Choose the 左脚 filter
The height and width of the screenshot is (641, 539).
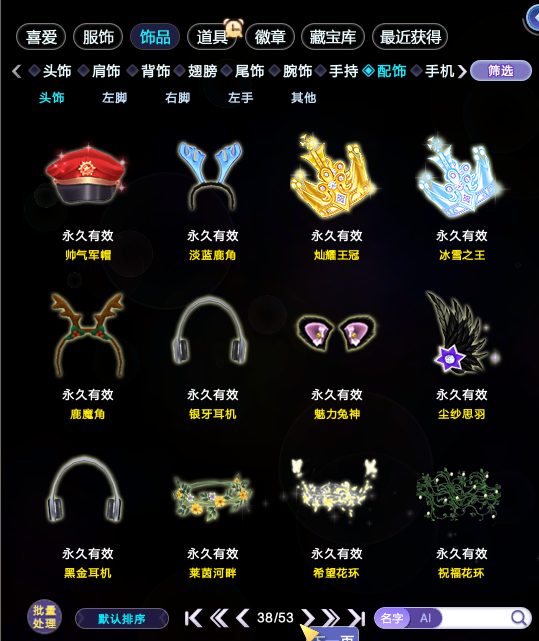[115, 98]
